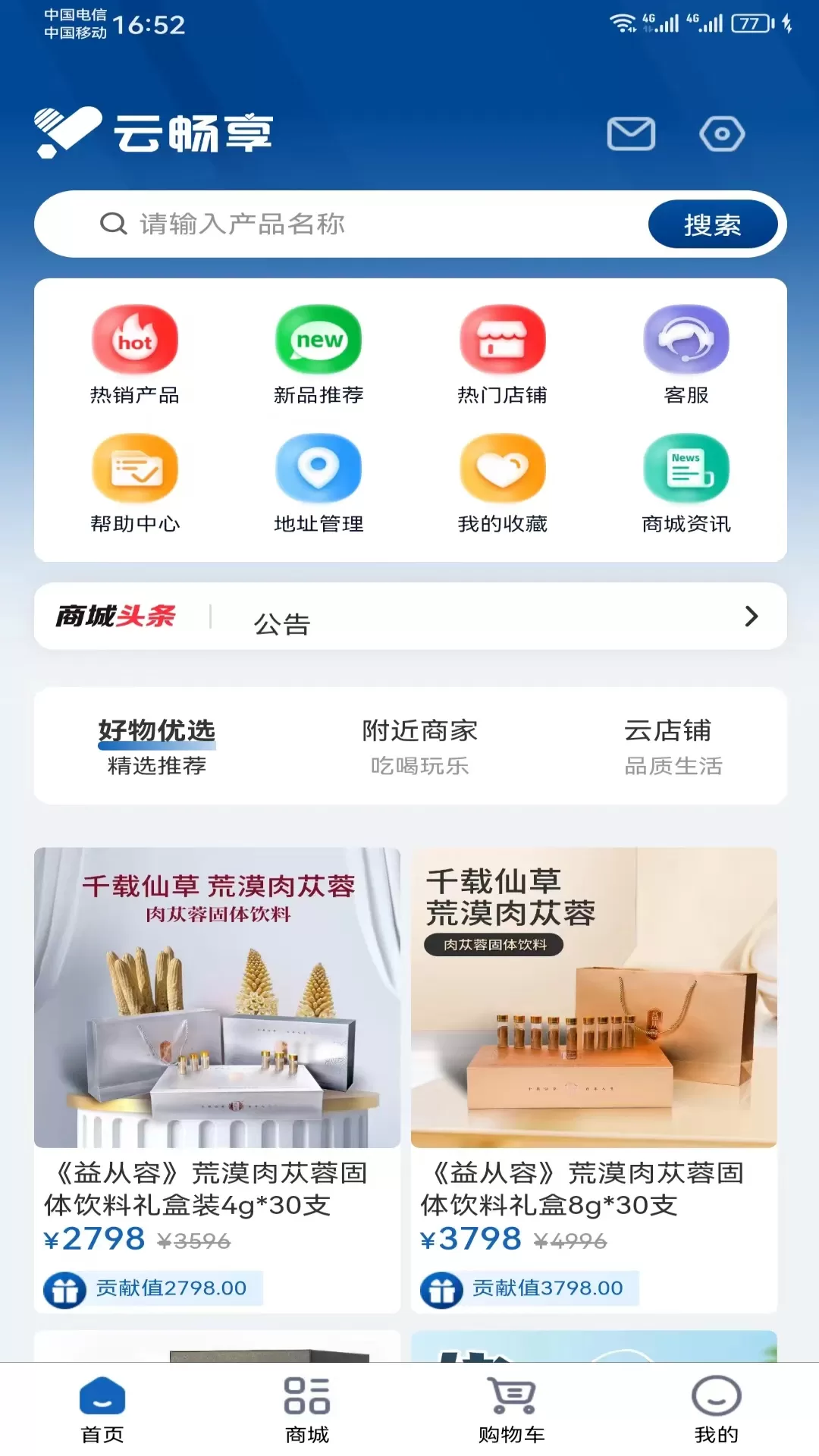Open 热门店铺 popular stores

tap(502, 354)
